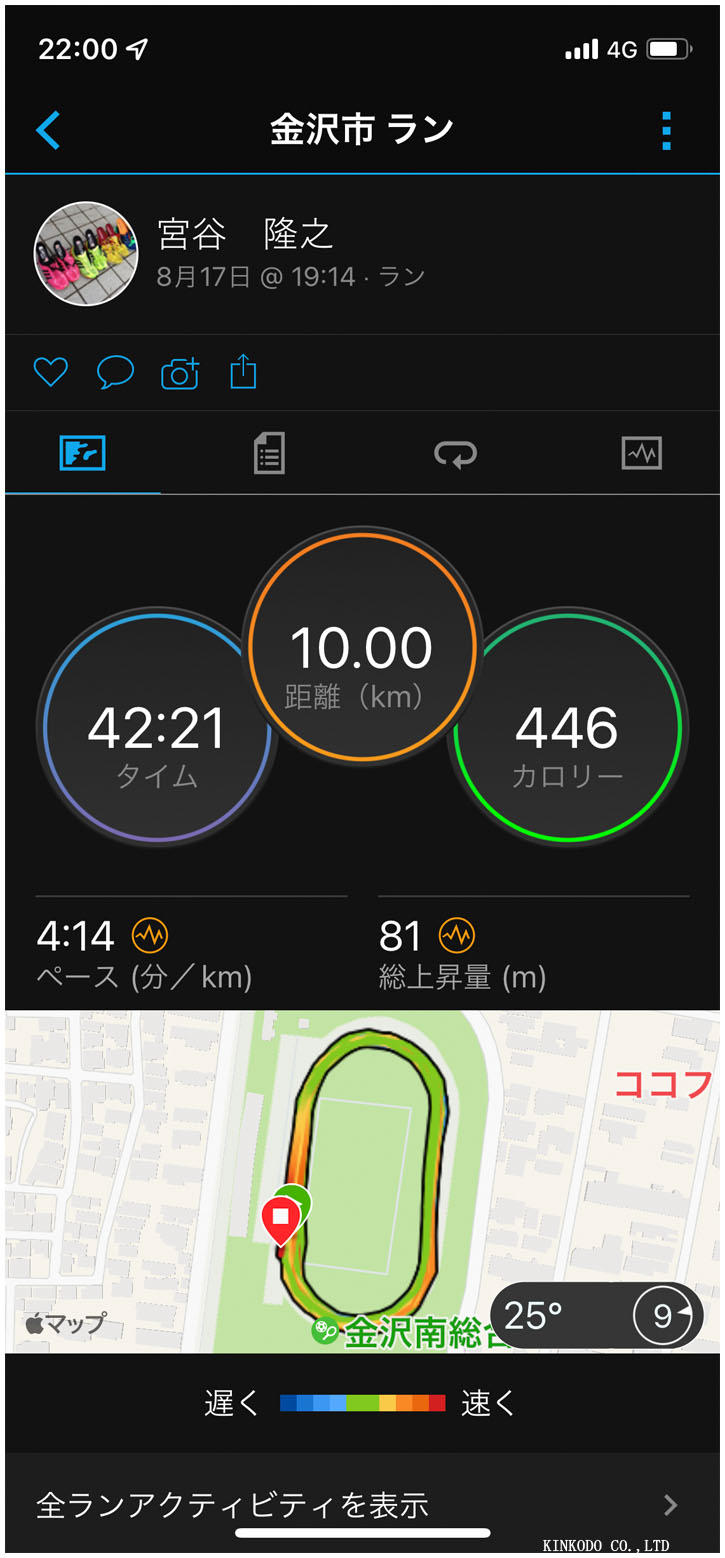Go back using the blue back arrow

(x=48, y=130)
